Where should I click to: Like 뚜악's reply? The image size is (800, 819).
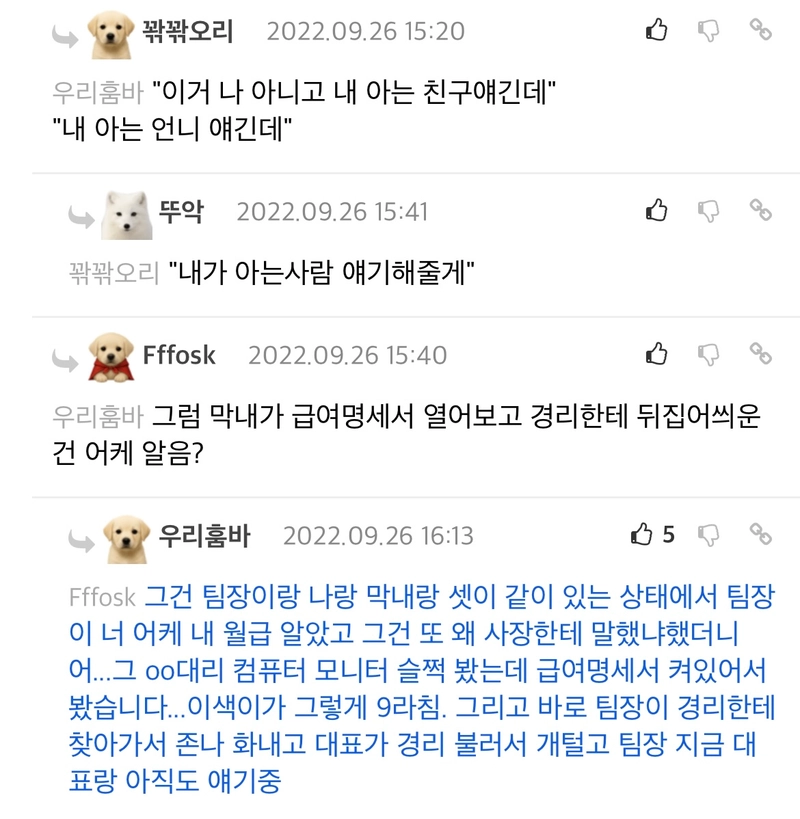656,210
